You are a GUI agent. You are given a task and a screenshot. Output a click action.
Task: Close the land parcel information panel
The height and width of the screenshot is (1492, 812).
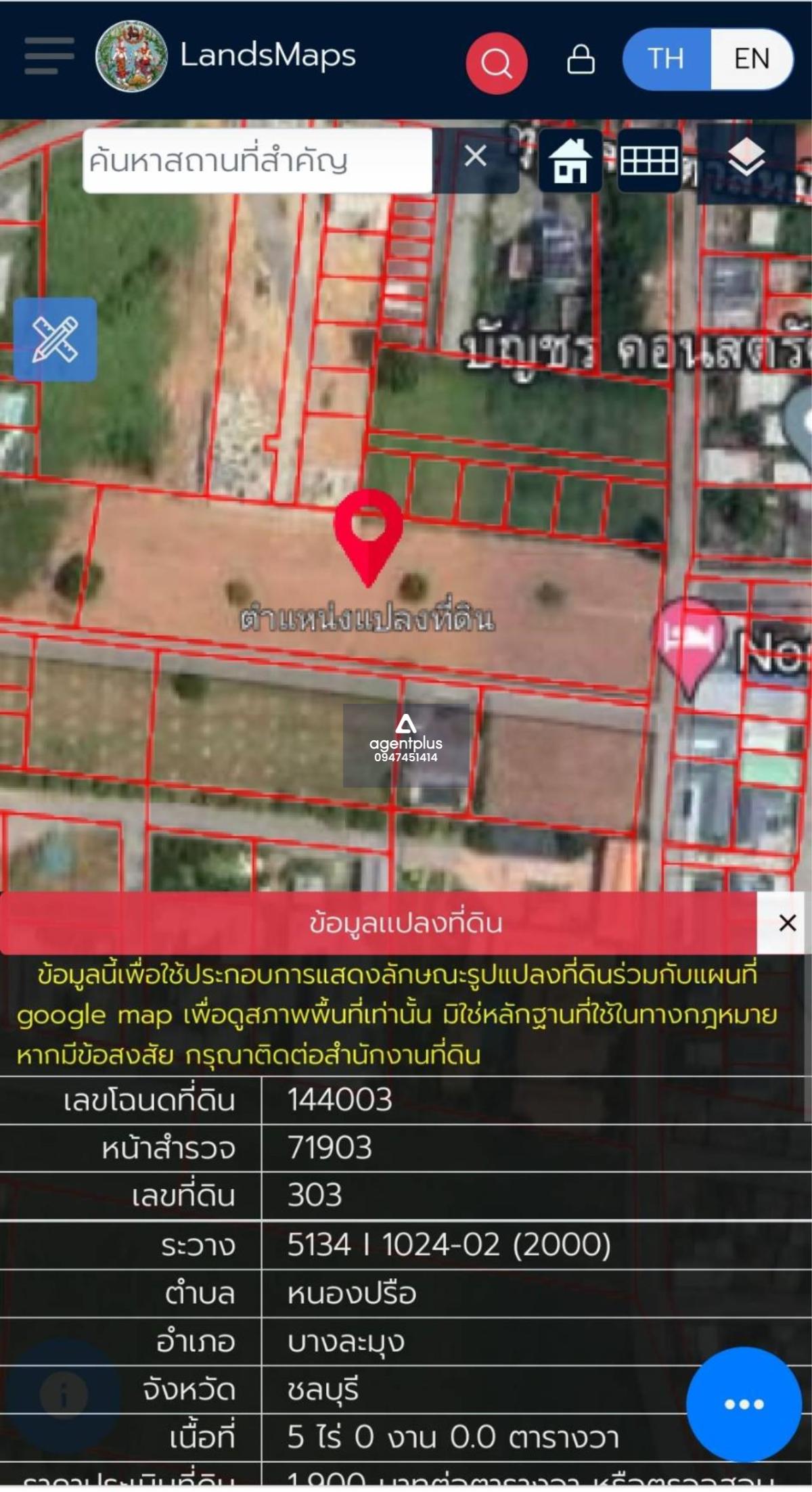[787, 923]
